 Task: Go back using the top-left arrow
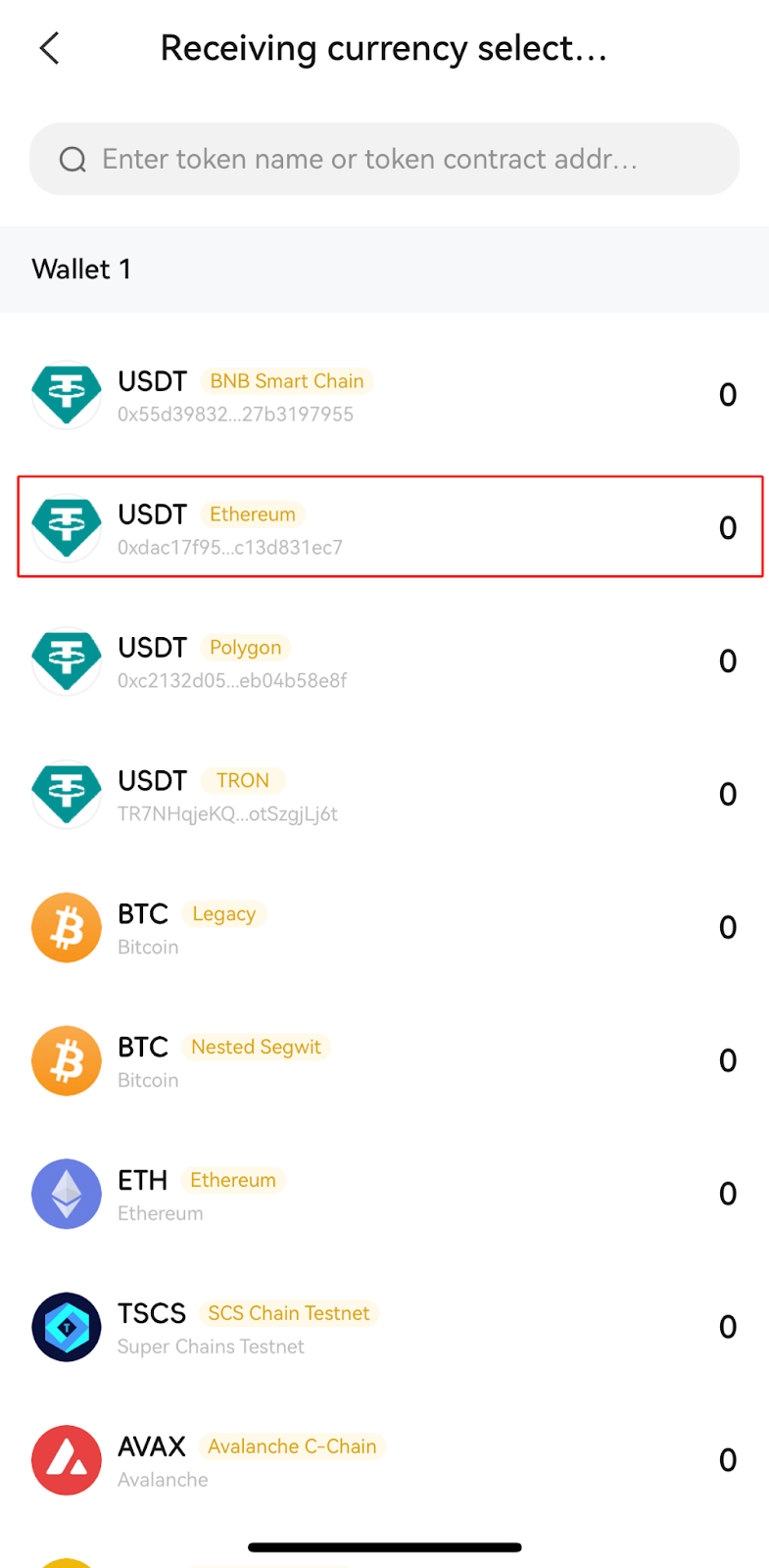[x=50, y=48]
